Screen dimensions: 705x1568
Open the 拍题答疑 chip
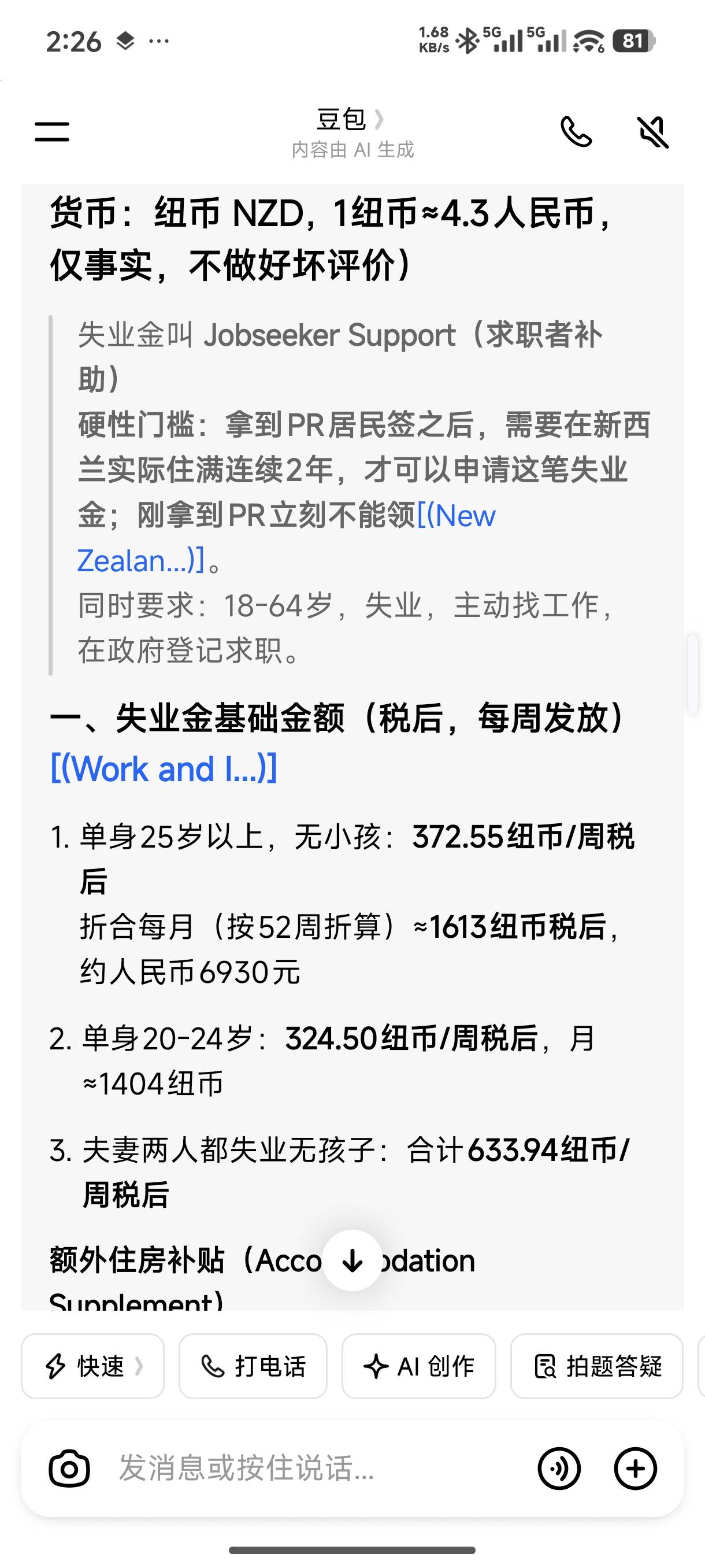597,1366
